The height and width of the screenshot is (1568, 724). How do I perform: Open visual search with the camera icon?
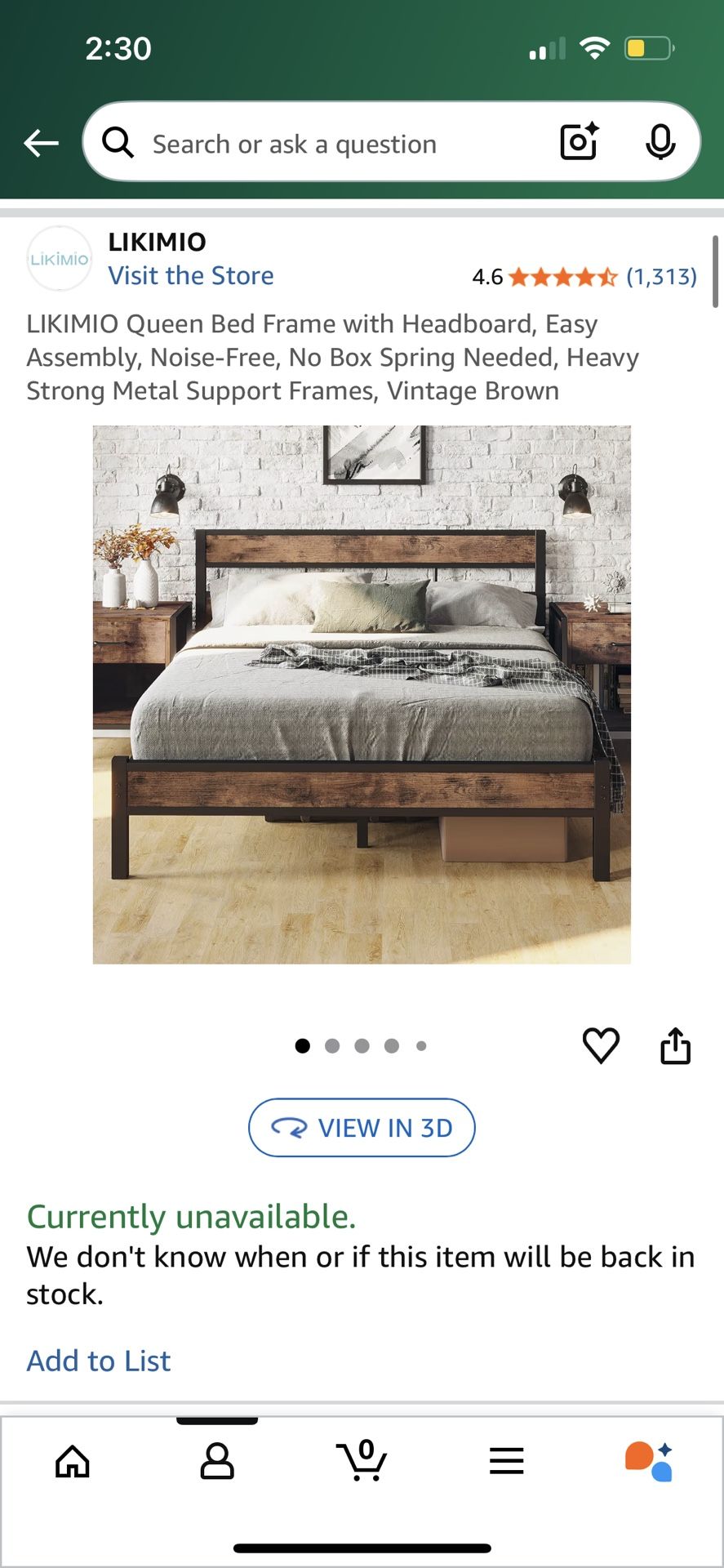point(578,142)
